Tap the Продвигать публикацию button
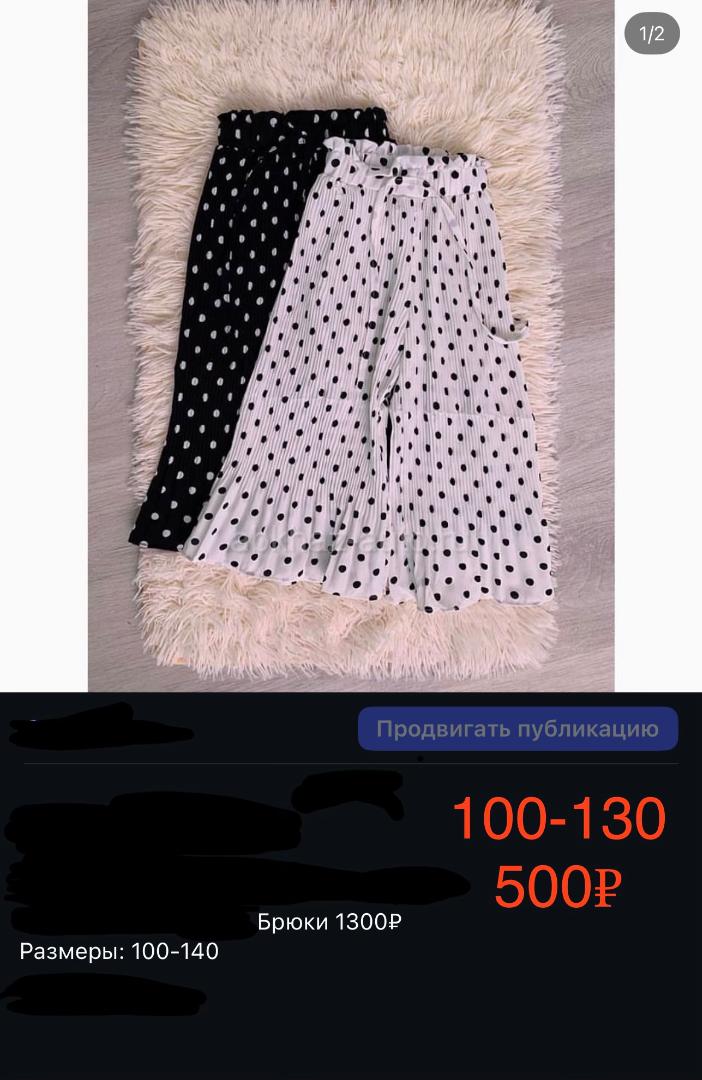The height and width of the screenshot is (1080, 702). click(517, 729)
